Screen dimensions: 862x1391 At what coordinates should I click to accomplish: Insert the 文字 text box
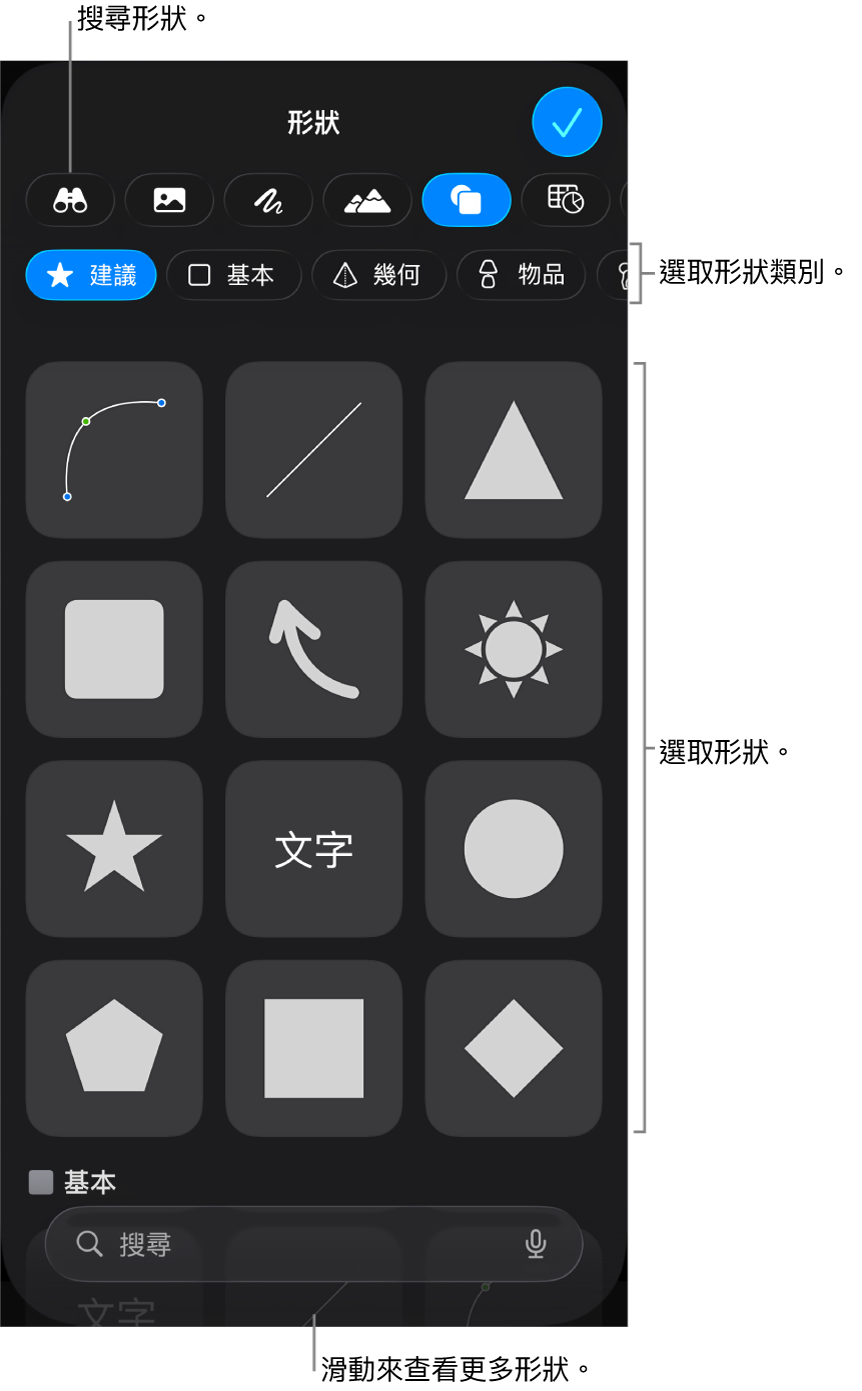314,848
